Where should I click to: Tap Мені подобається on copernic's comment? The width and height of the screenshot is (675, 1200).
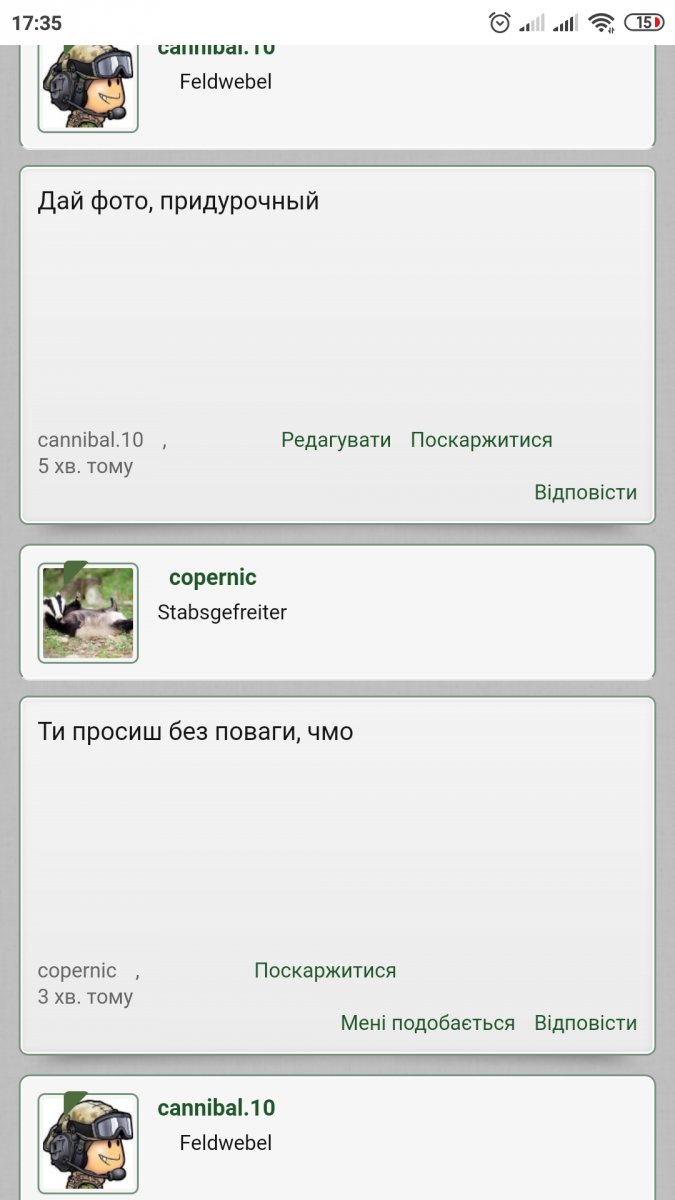click(427, 1023)
